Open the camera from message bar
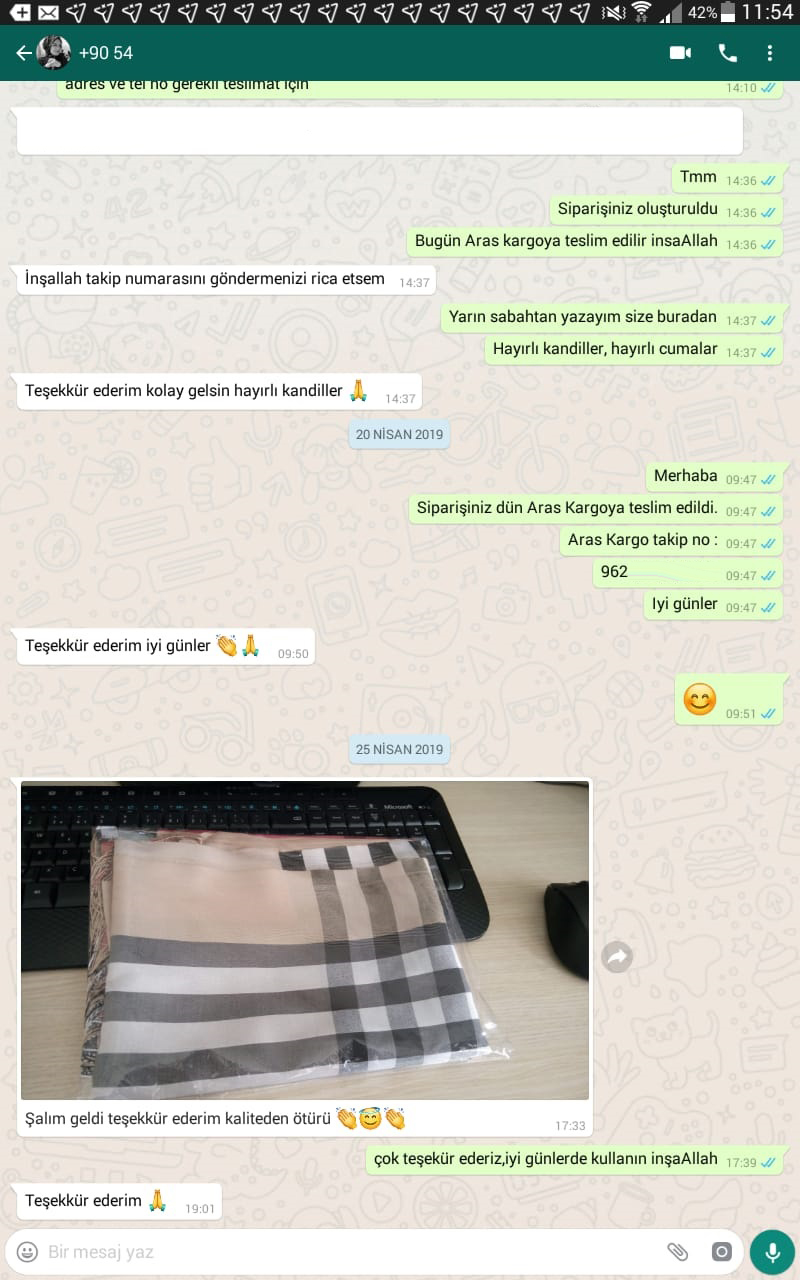The height and width of the screenshot is (1280, 800). 721,1251
